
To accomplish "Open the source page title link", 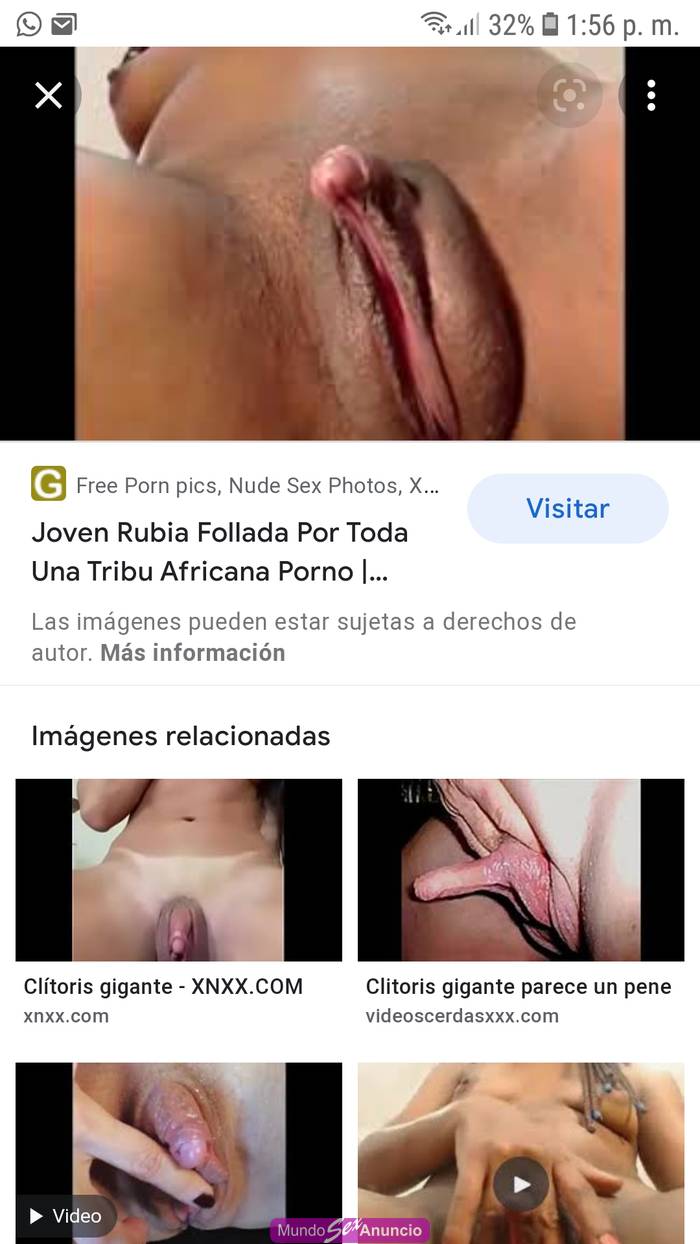I will pos(220,552).
